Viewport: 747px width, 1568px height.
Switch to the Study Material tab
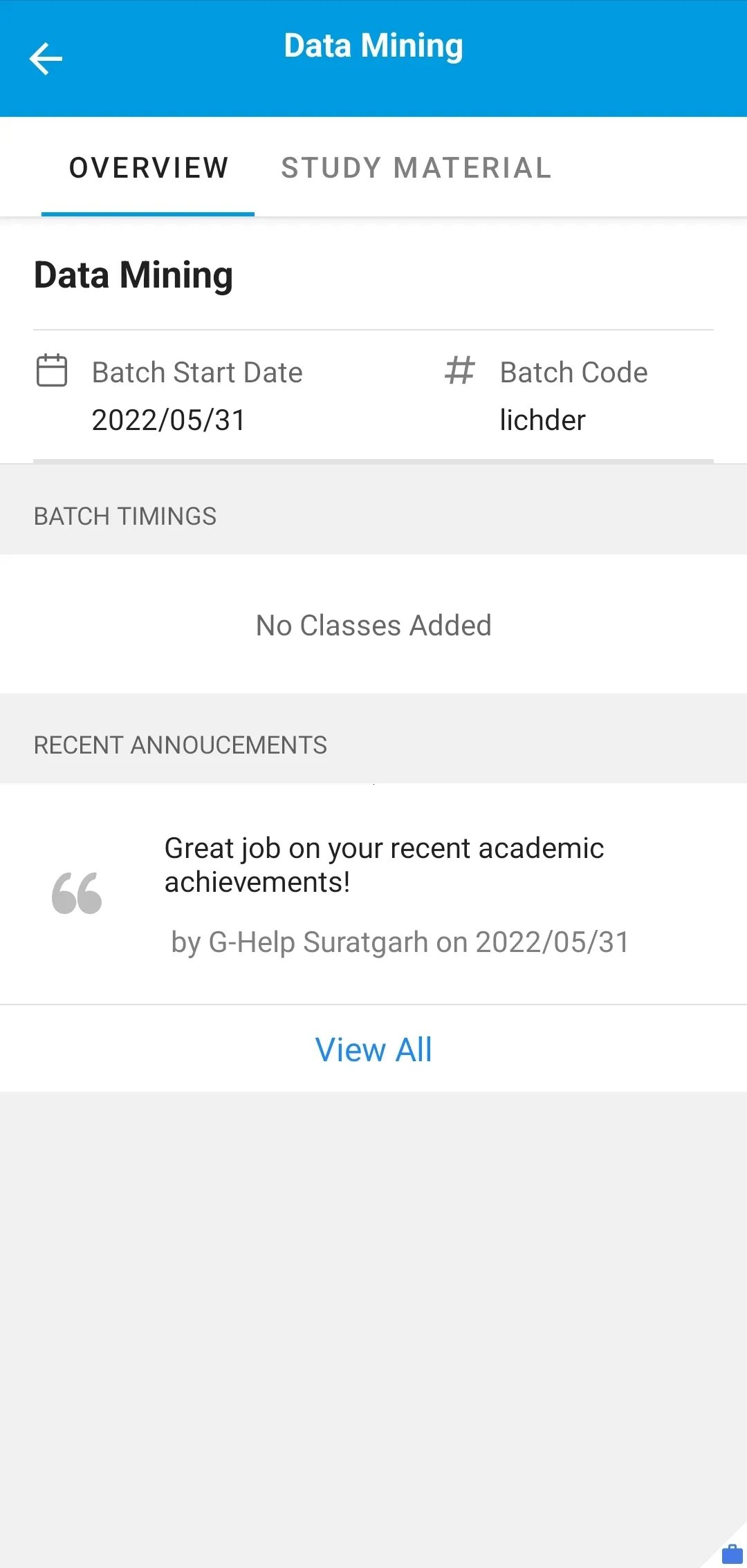pyautogui.click(x=416, y=167)
